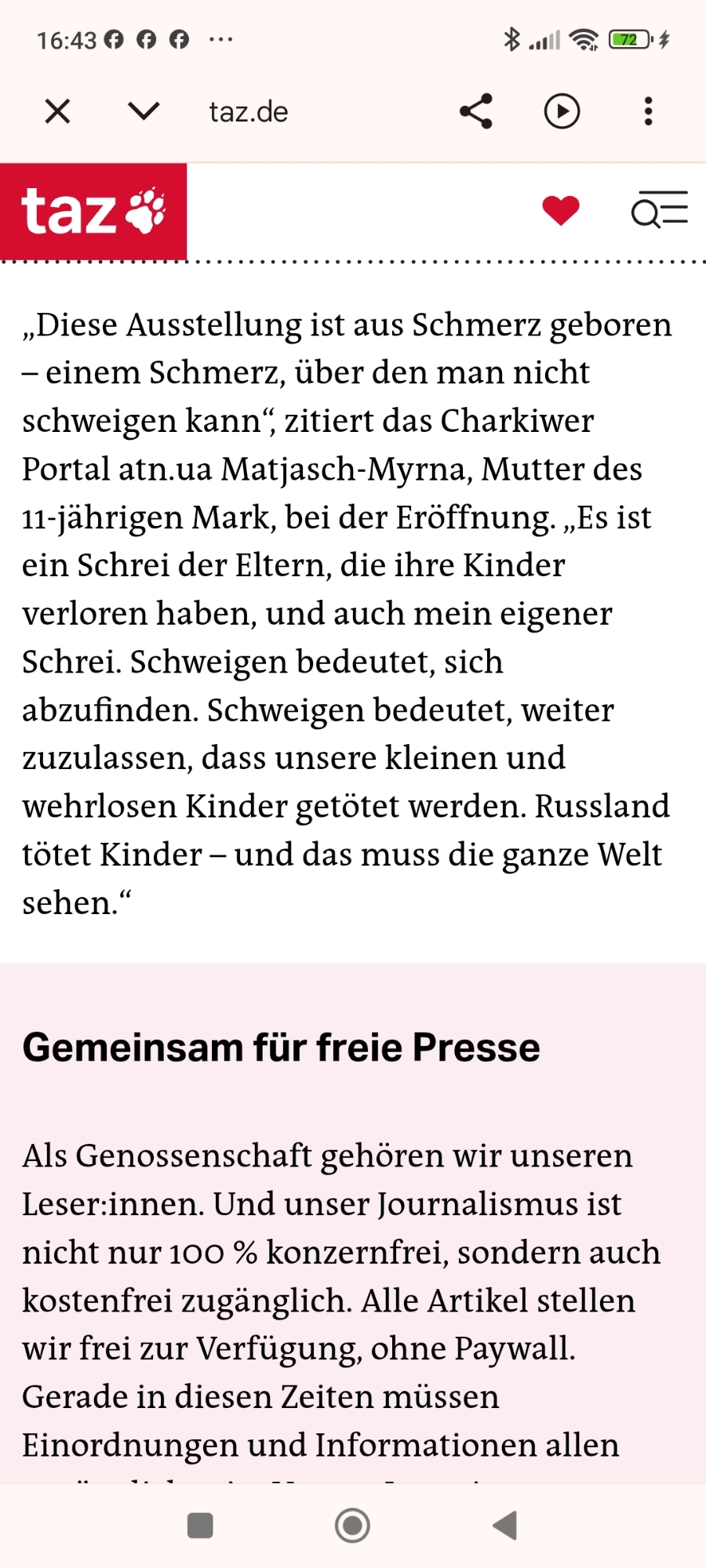The image size is (706, 1568).
Task: Open recent apps with the square button
Action: (x=200, y=1526)
